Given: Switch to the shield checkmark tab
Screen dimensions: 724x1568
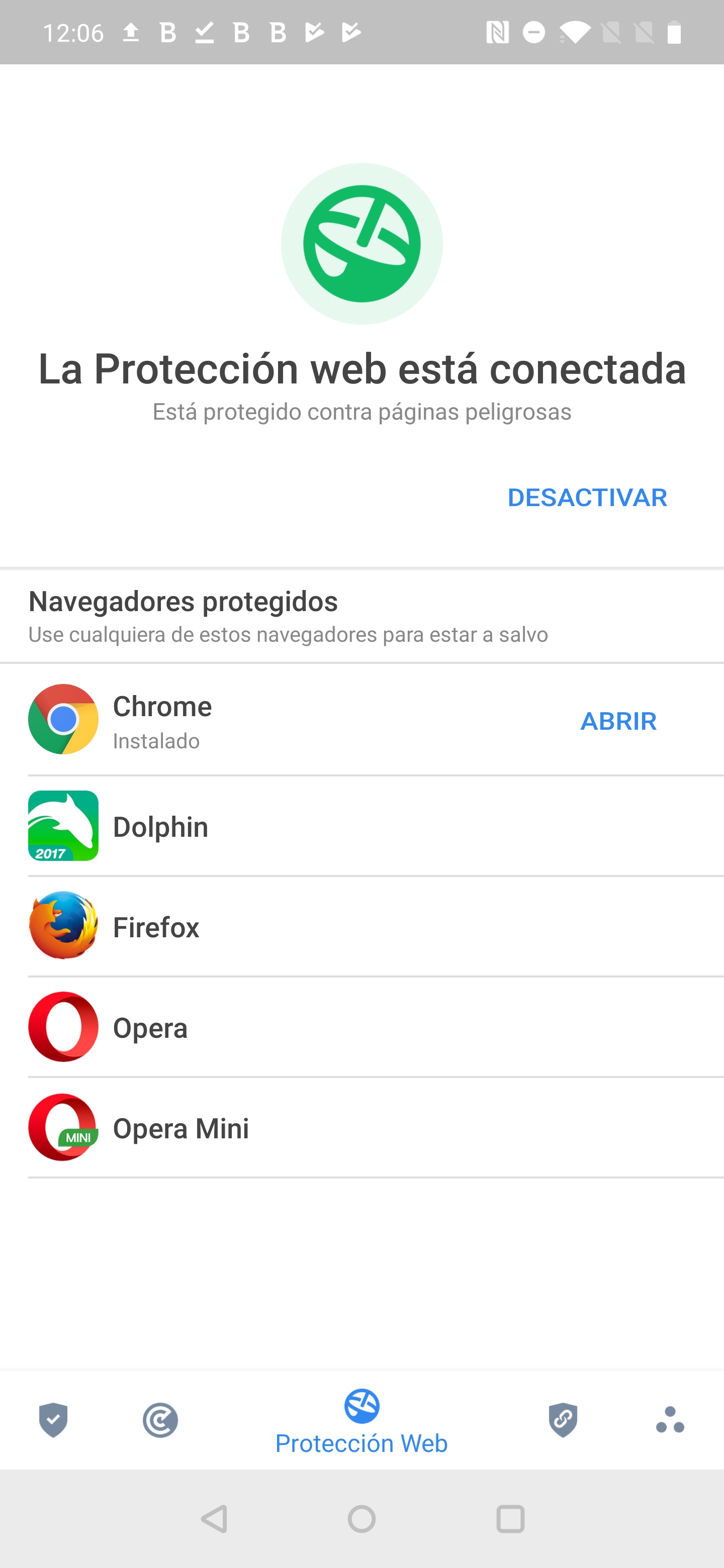Looking at the screenshot, I should tap(54, 1420).
